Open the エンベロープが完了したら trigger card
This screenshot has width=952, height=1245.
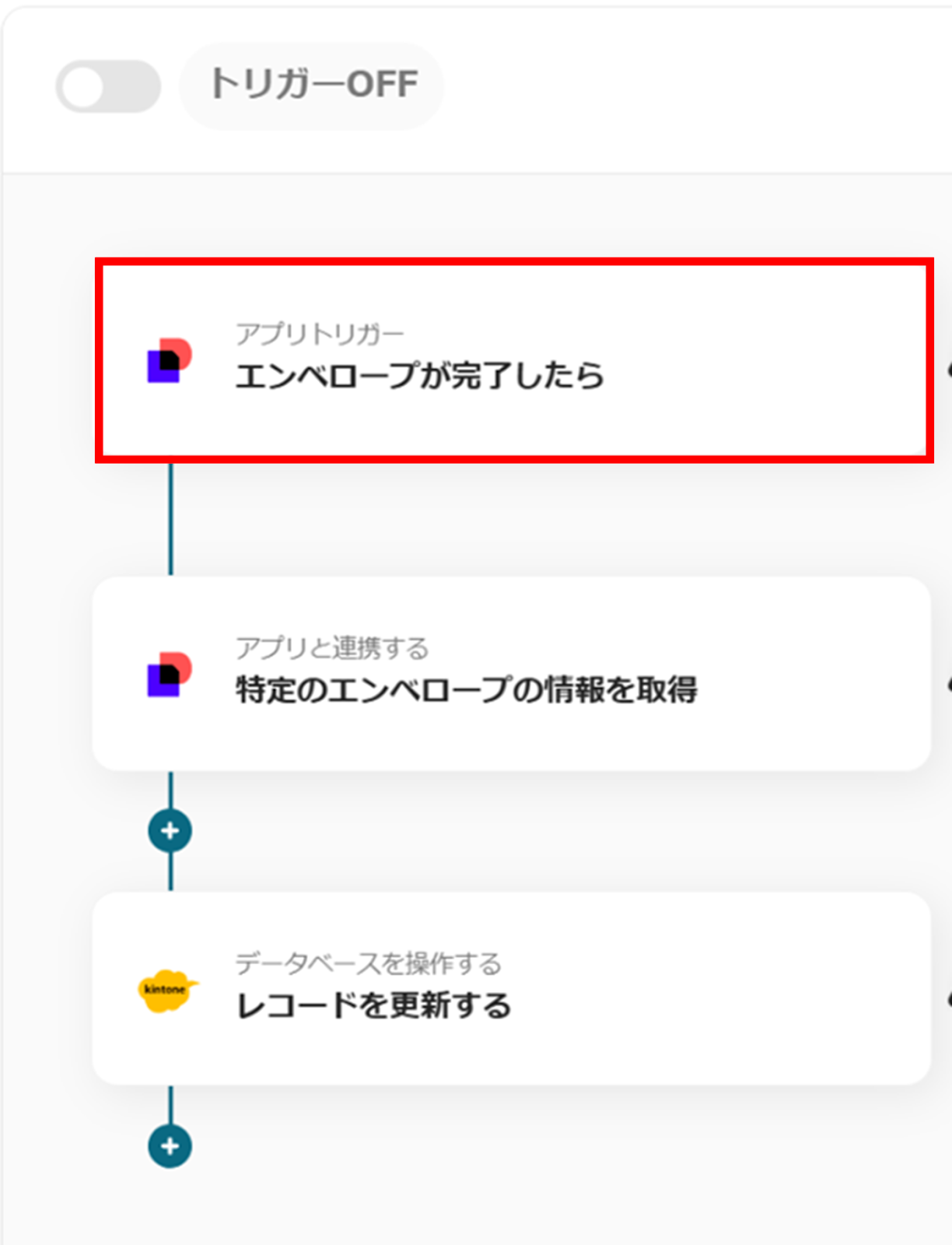pyautogui.click(x=513, y=360)
